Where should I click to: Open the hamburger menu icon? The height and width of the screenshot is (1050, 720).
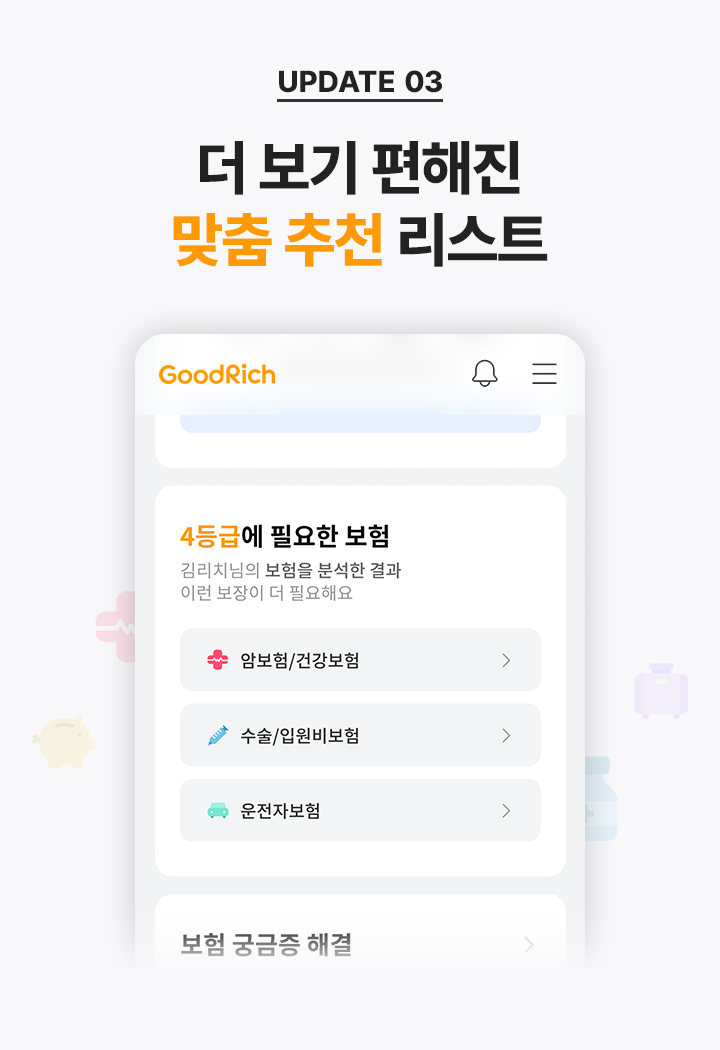point(544,375)
